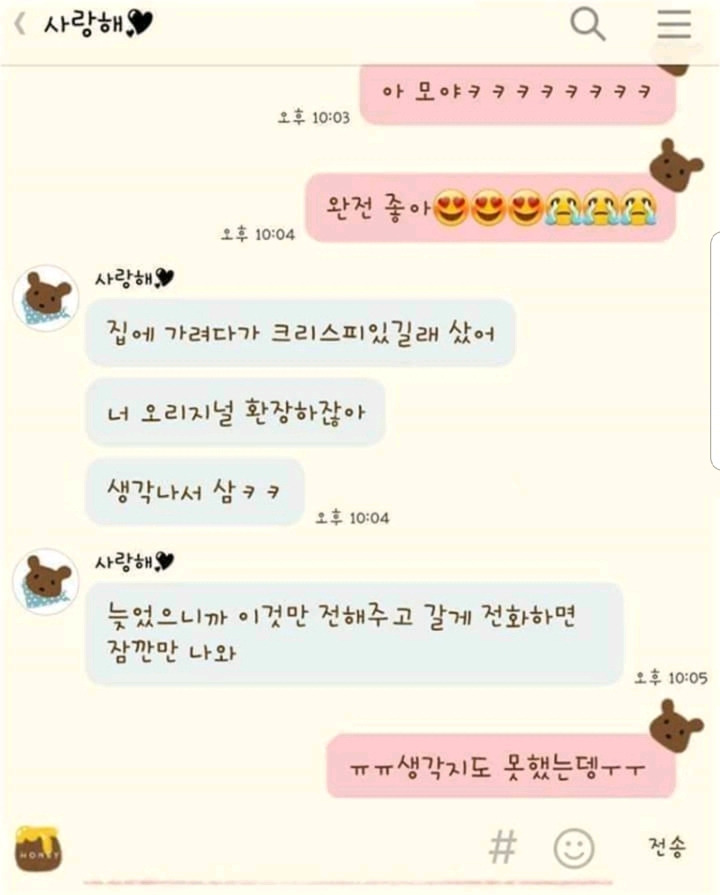Image resolution: width=720 pixels, height=895 pixels.
Task: Tap the honey pot attachment button
Action: coord(38,848)
